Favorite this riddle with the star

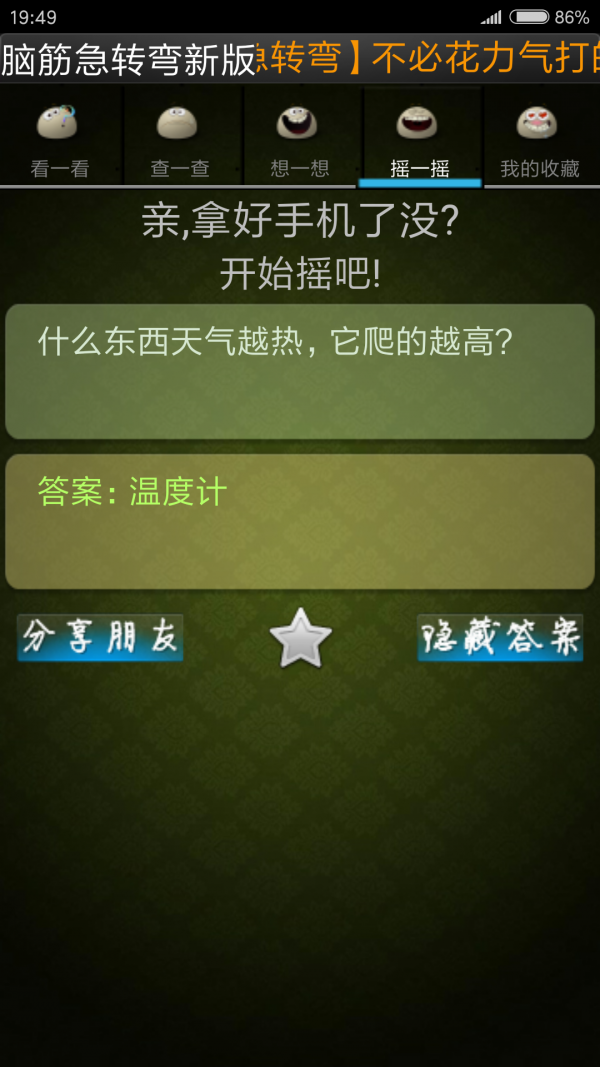tap(300, 638)
